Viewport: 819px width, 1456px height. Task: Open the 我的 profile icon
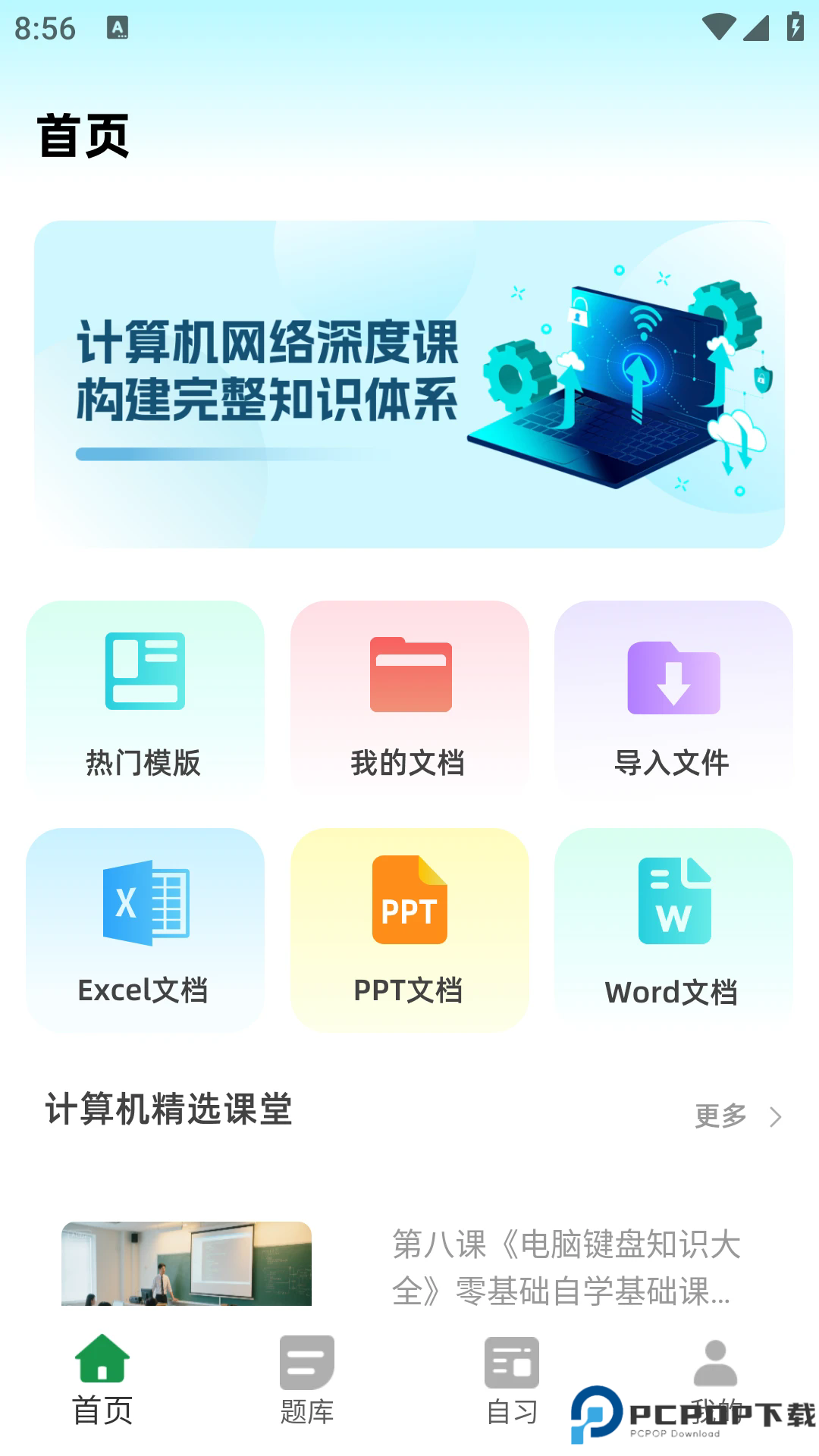pyautogui.click(x=715, y=1362)
